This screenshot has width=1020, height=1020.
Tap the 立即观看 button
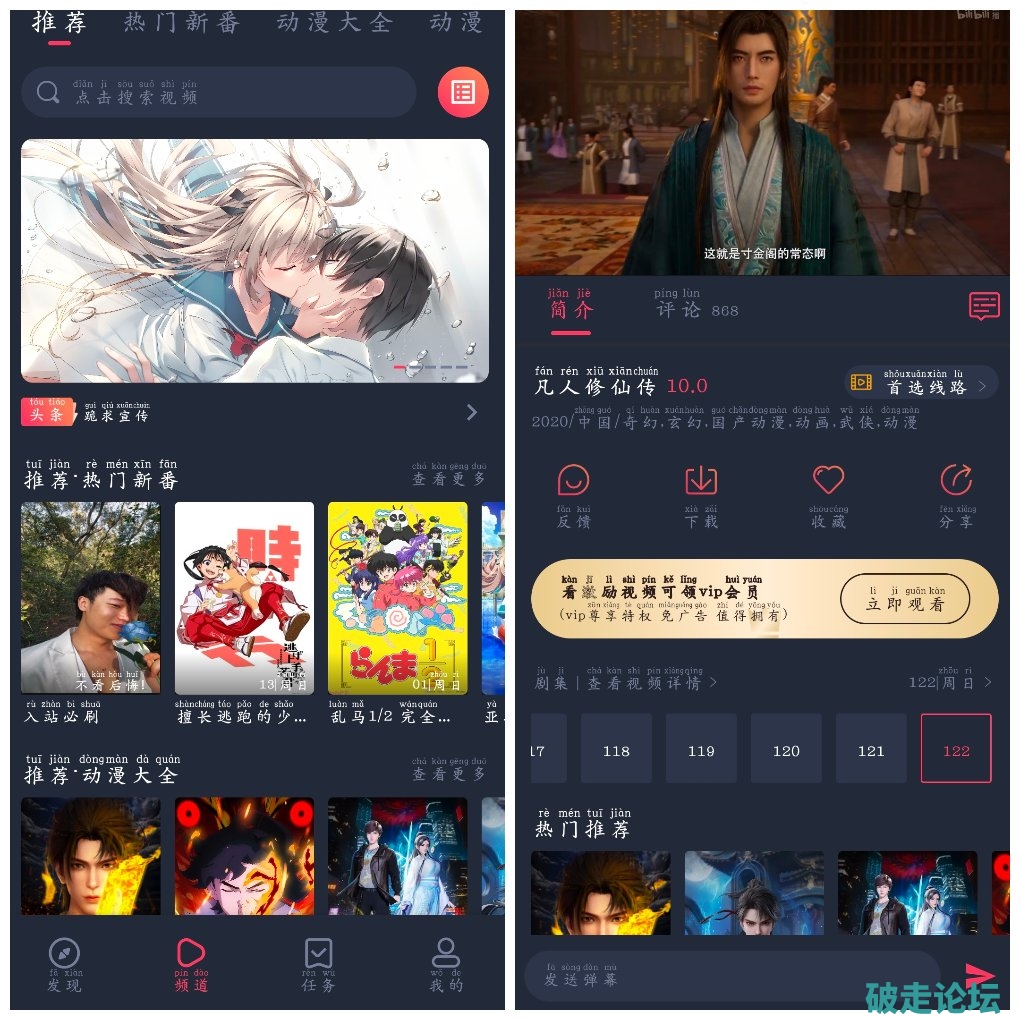(x=905, y=599)
